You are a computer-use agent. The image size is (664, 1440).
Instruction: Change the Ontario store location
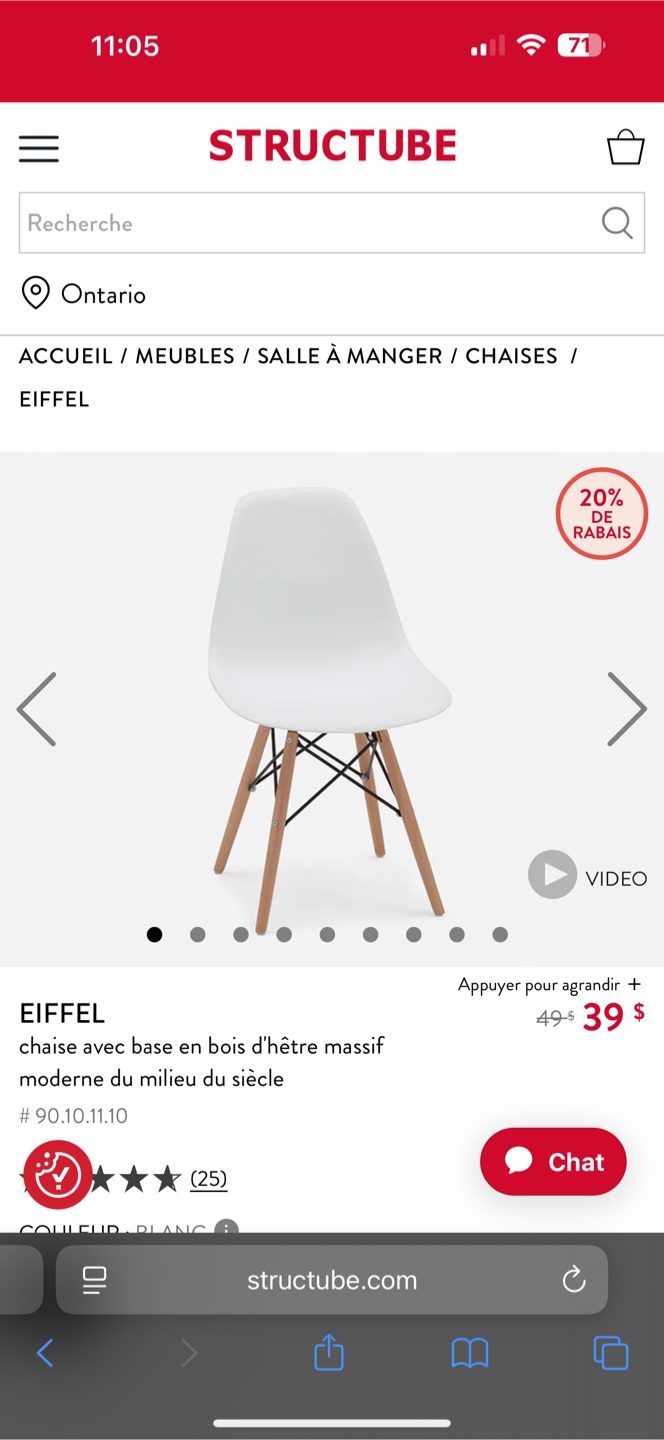[84, 294]
